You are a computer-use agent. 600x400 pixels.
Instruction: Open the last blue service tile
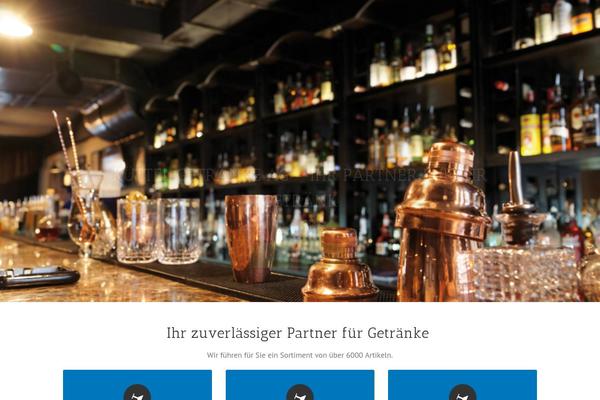[x=462, y=386]
